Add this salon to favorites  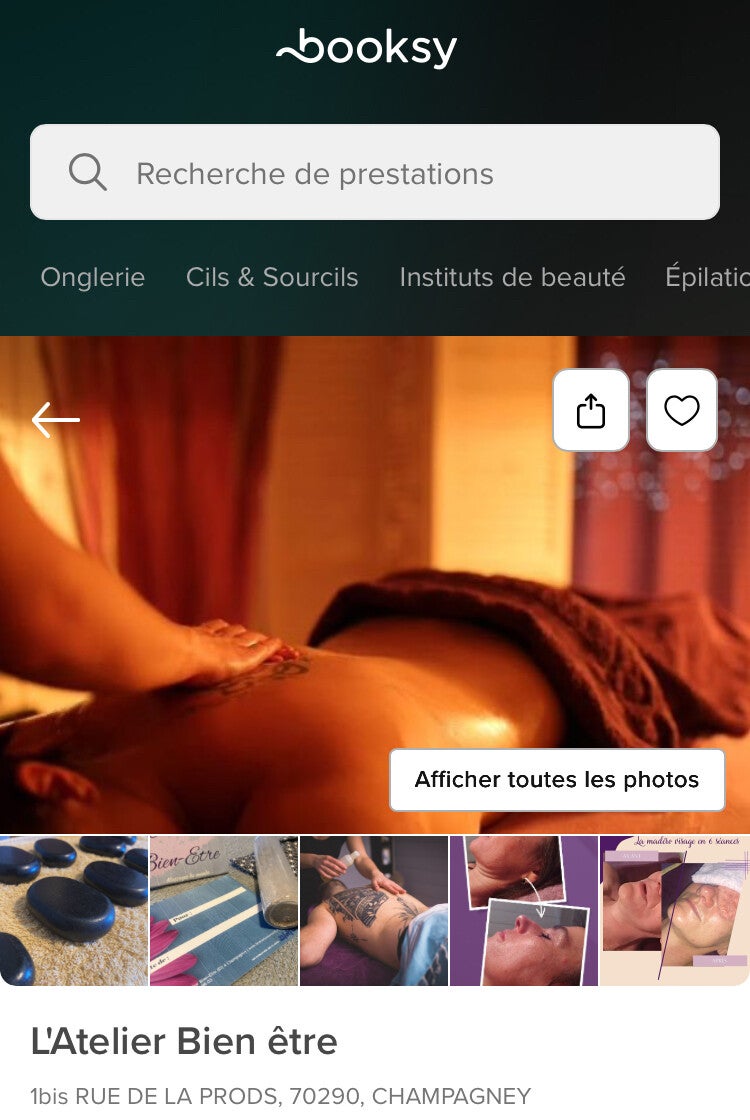[682, 411]
